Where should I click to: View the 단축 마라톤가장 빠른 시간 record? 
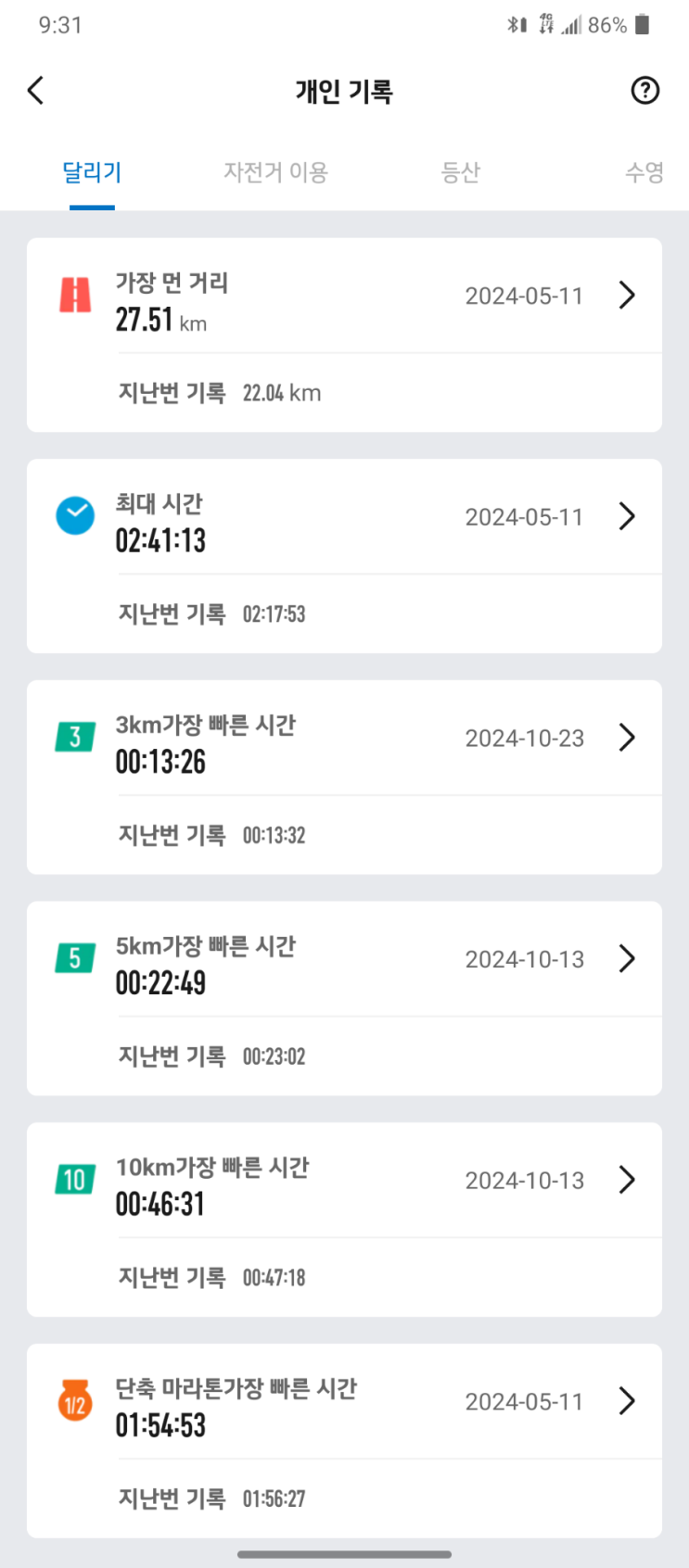[x=344, y=1403]
